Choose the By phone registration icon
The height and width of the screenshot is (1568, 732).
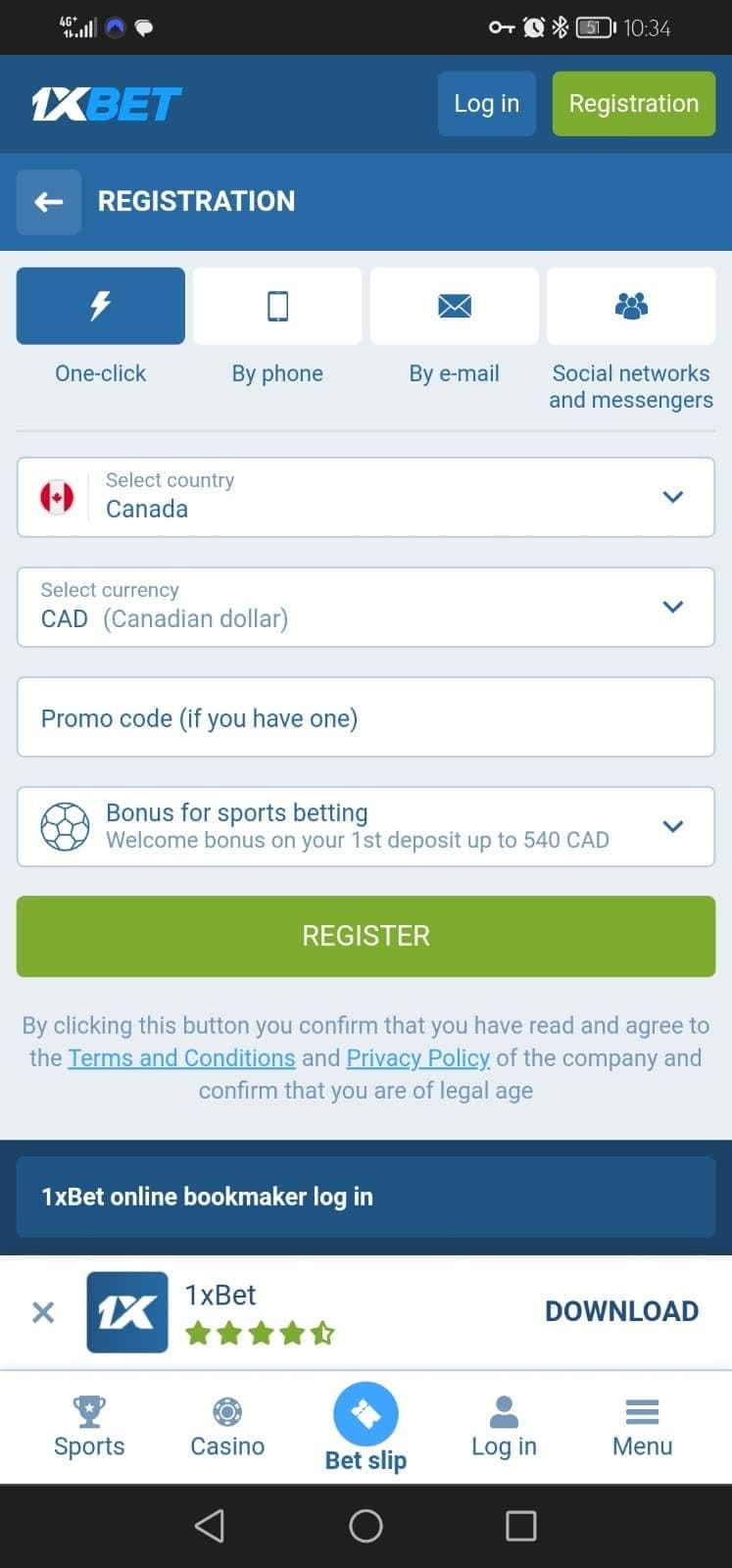point(276,305)
